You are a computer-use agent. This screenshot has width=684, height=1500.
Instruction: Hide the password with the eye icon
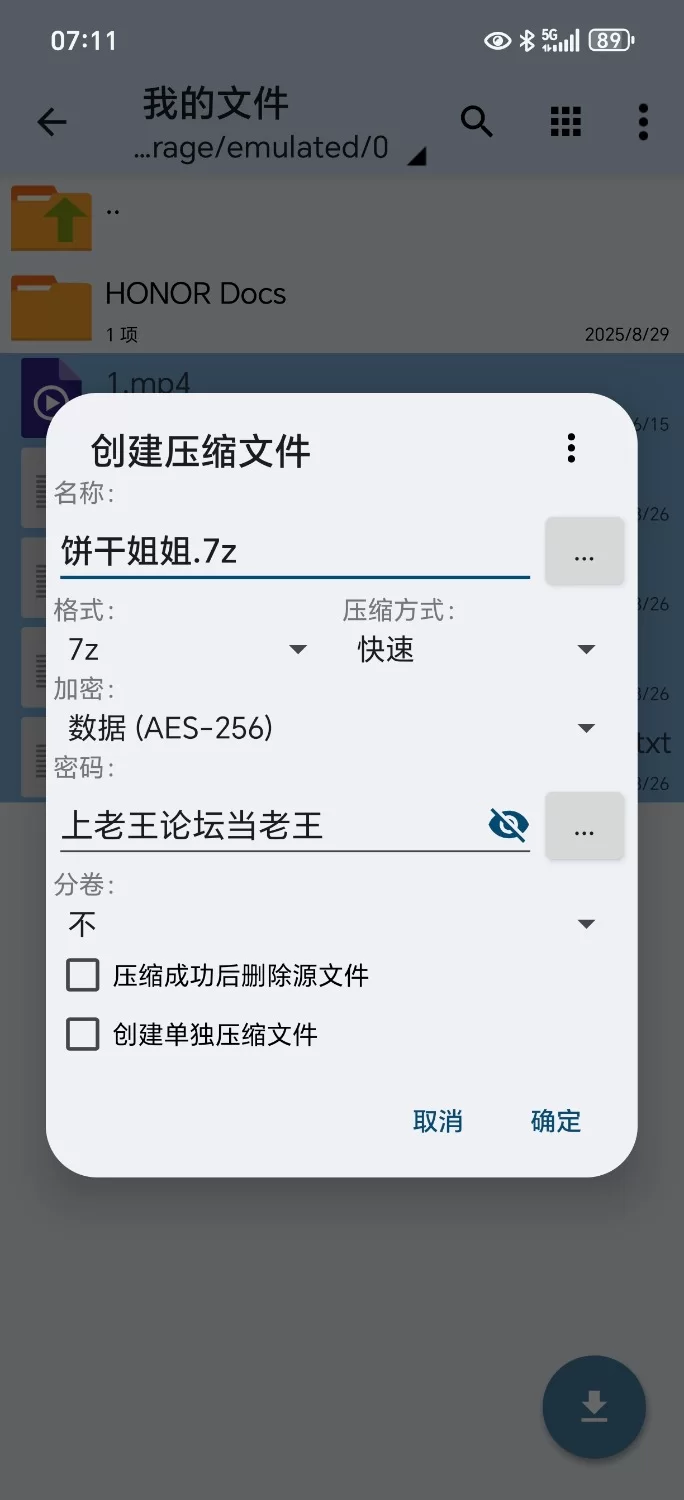pos(508,826)
